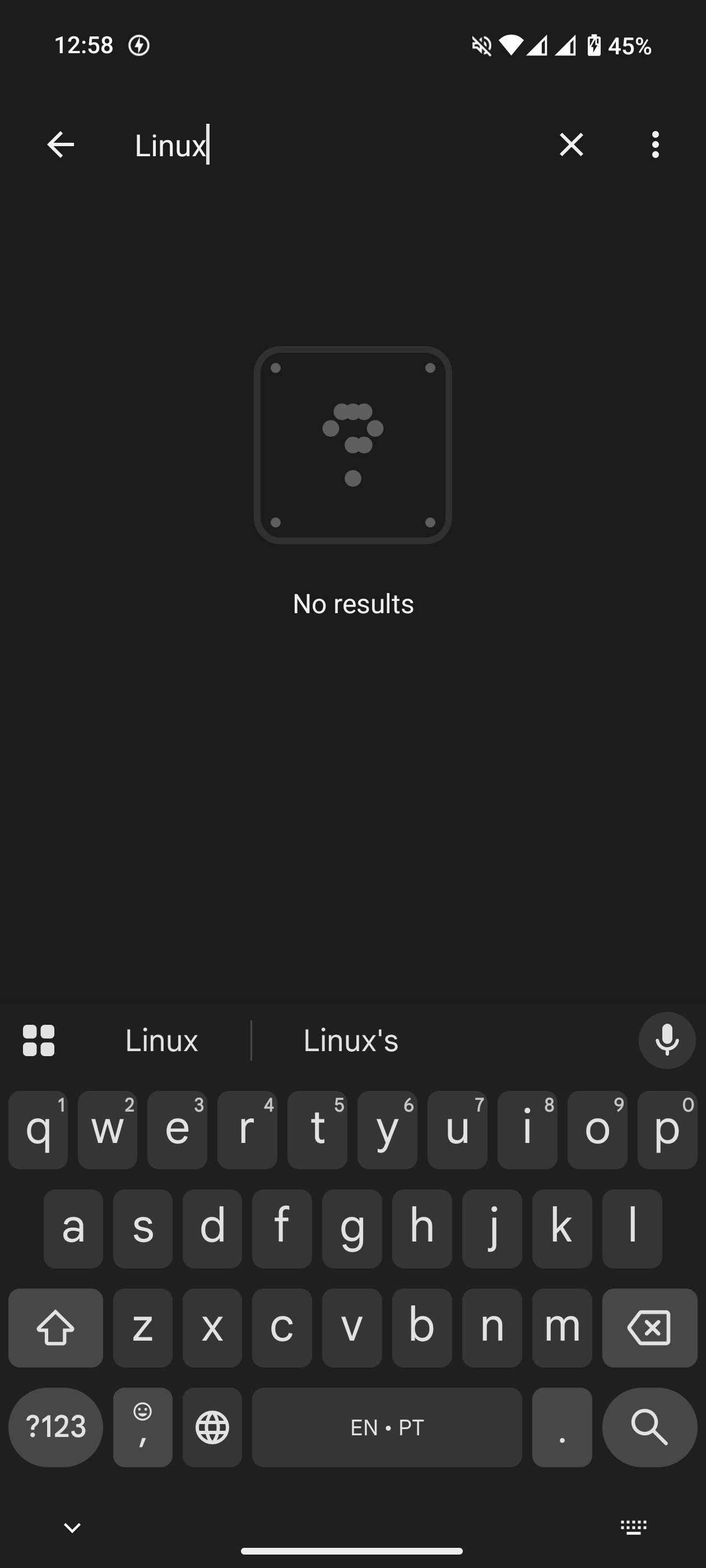Screen dimensions: 706x1568
Task: Go back from the search screen
Action: 61,145
